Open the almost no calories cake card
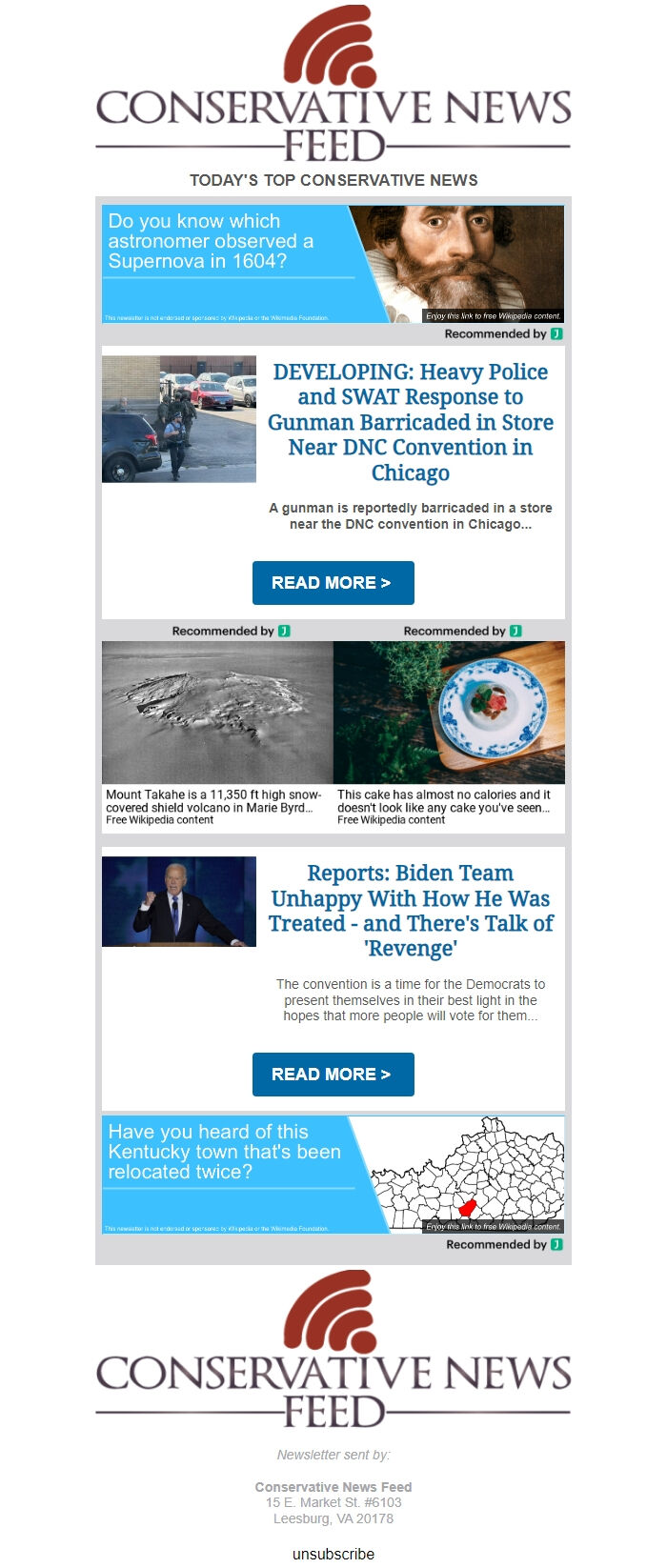 [x=449, y=734]
